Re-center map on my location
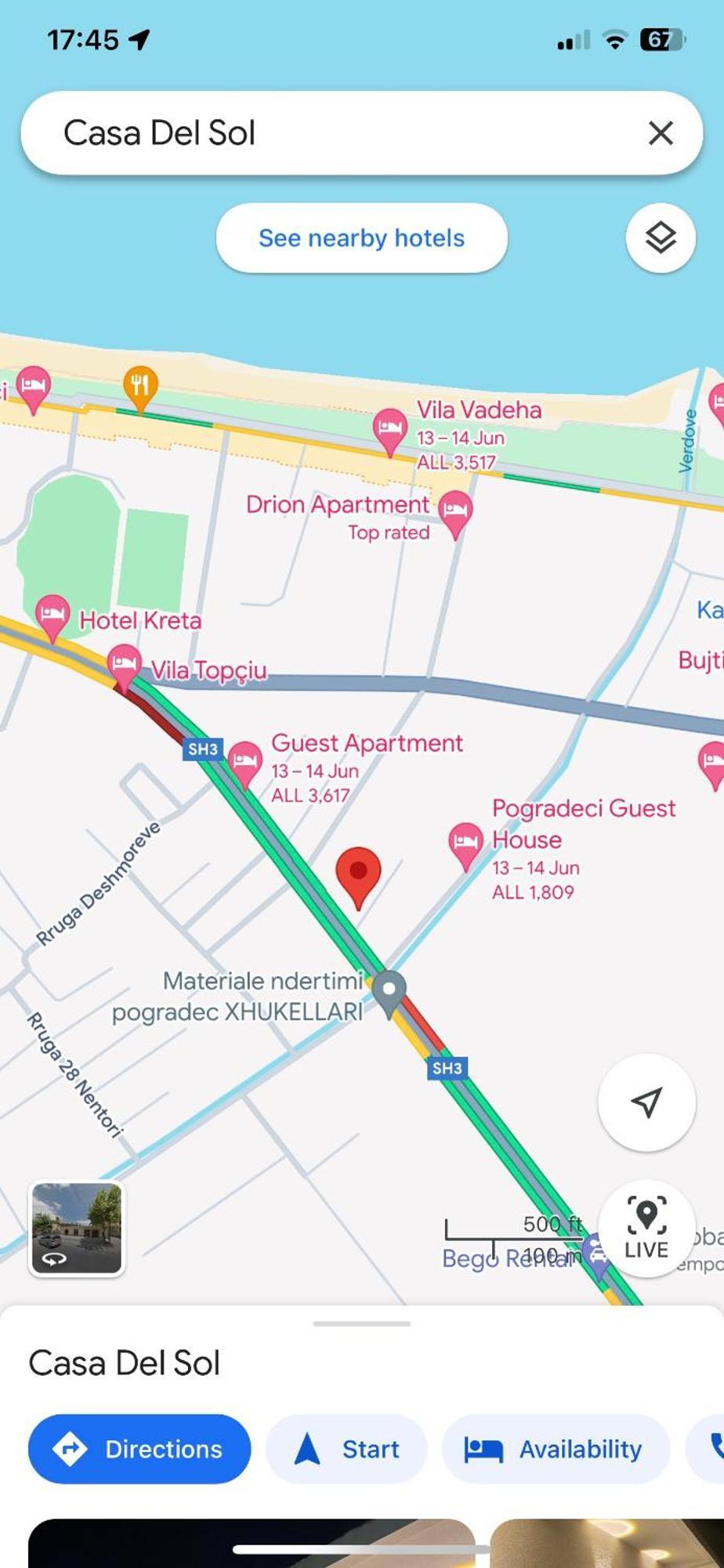This screenshot has width=724, height=1568. pos(646,1102)
